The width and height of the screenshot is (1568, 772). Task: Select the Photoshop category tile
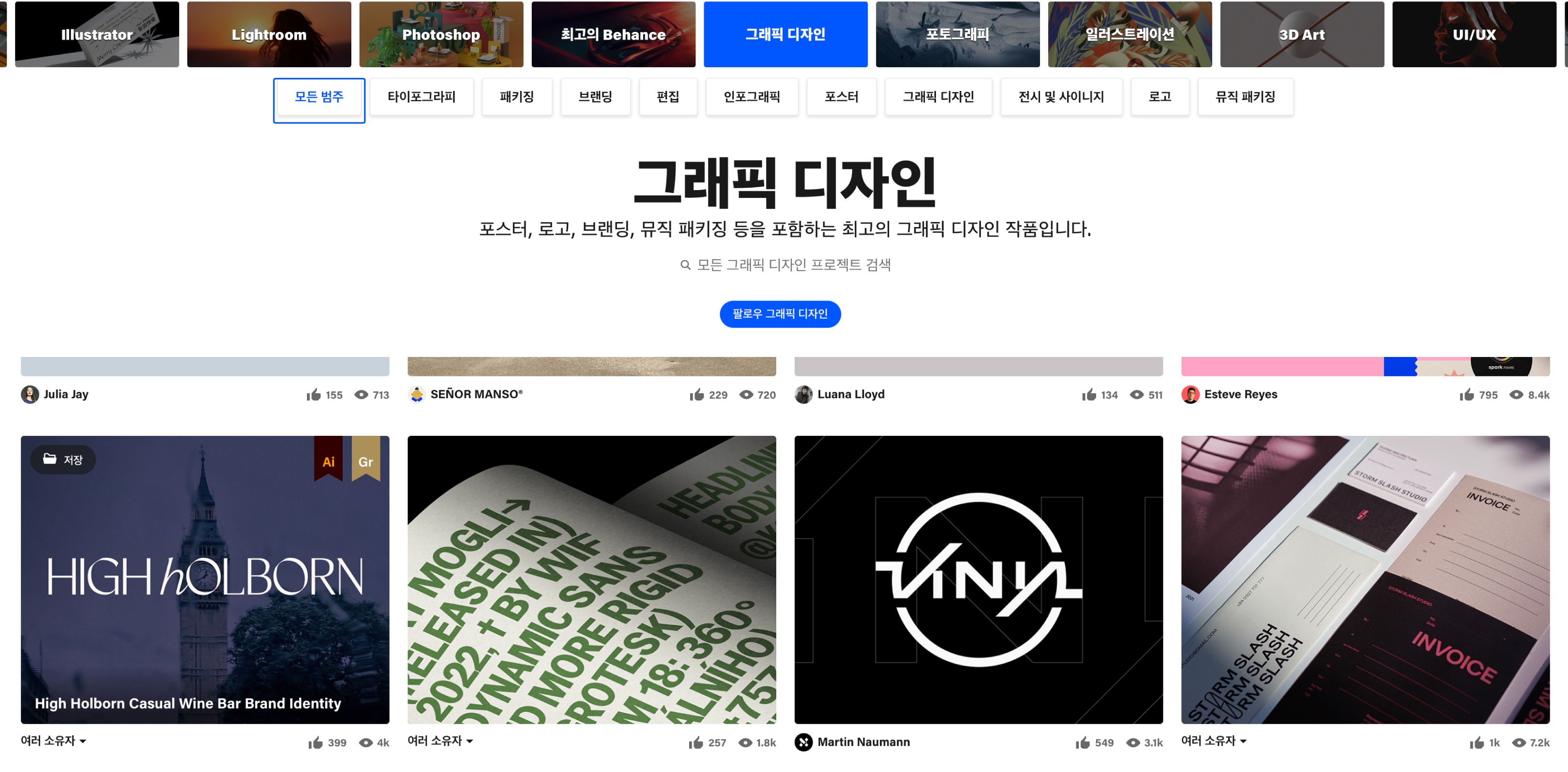pos(441,34)
